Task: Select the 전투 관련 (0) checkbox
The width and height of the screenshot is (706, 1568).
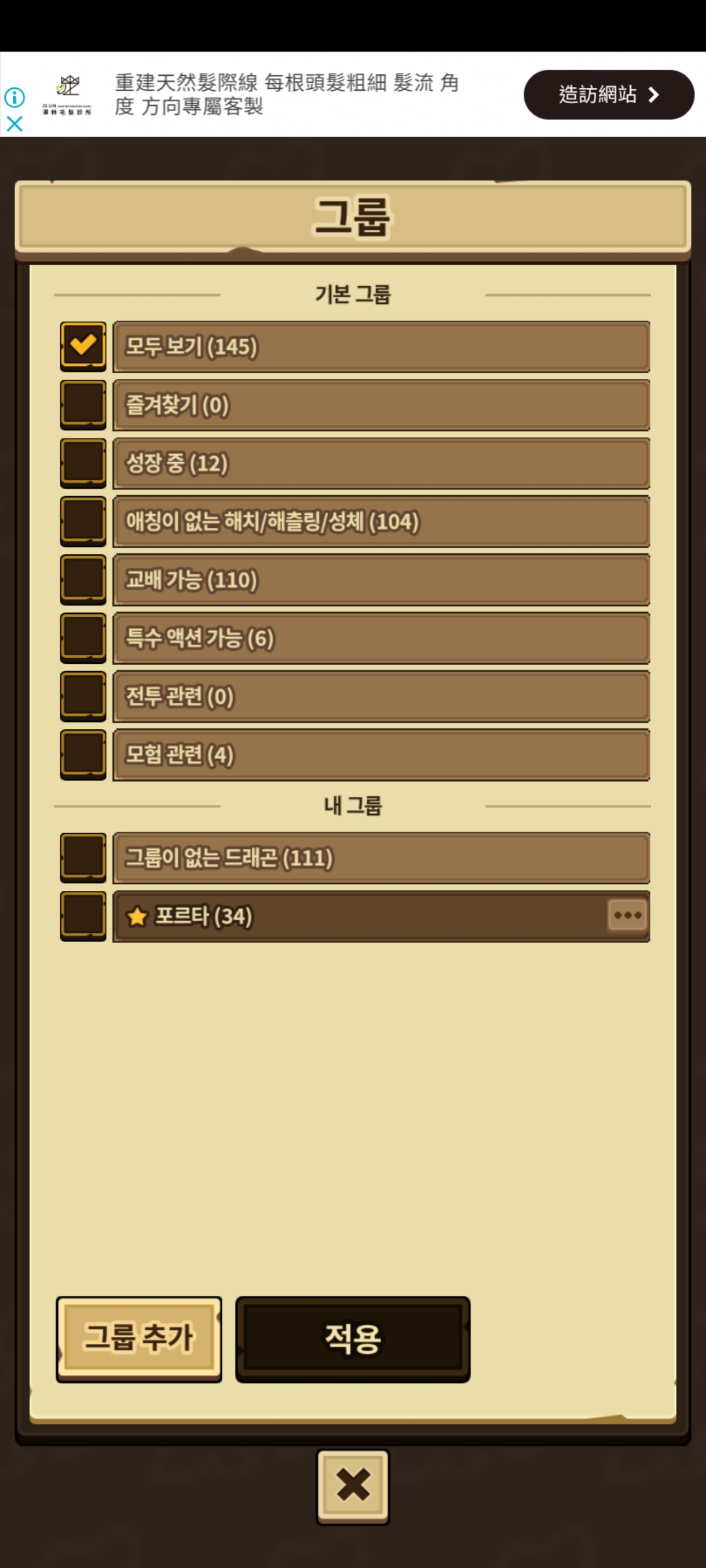Action: [83, 696]
